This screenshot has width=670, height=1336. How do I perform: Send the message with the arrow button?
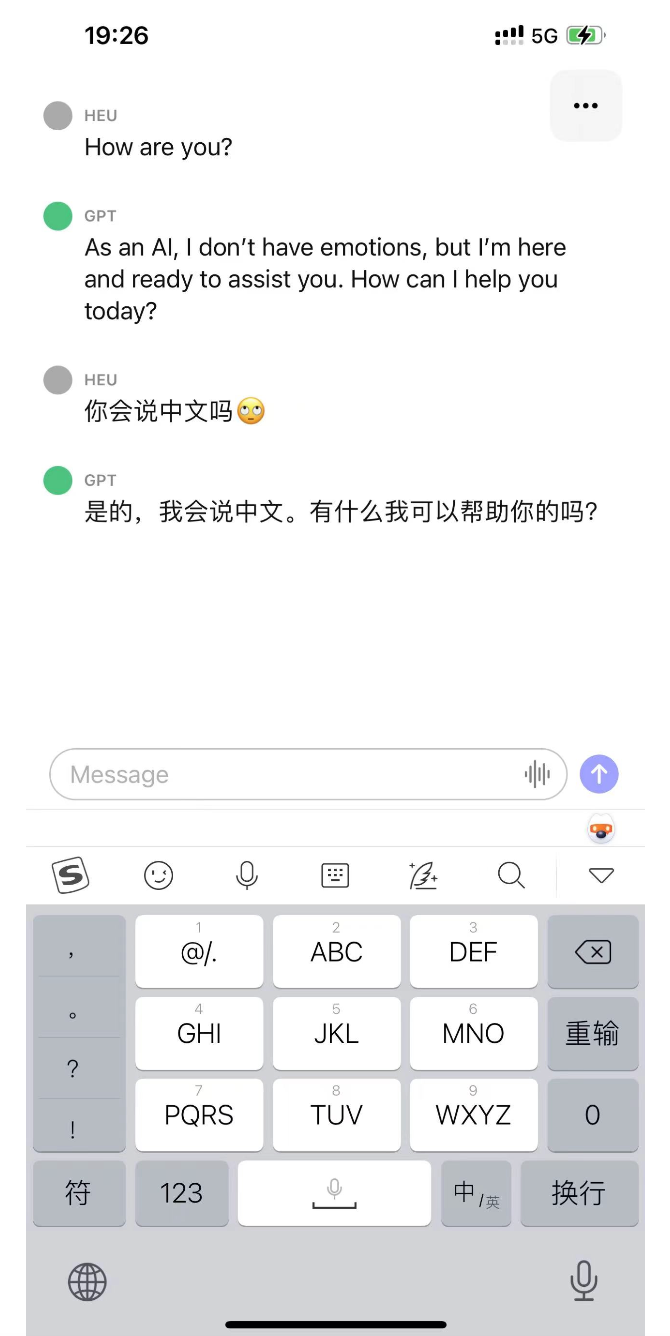tap(600, 774)
